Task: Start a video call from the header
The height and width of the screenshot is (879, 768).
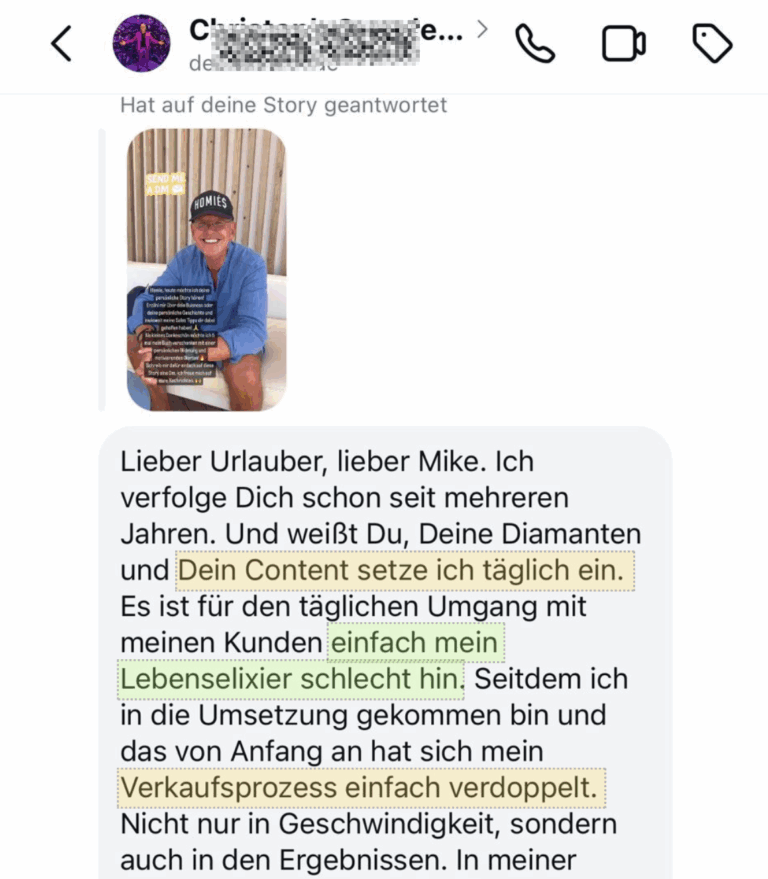Action: pos(623,44)
